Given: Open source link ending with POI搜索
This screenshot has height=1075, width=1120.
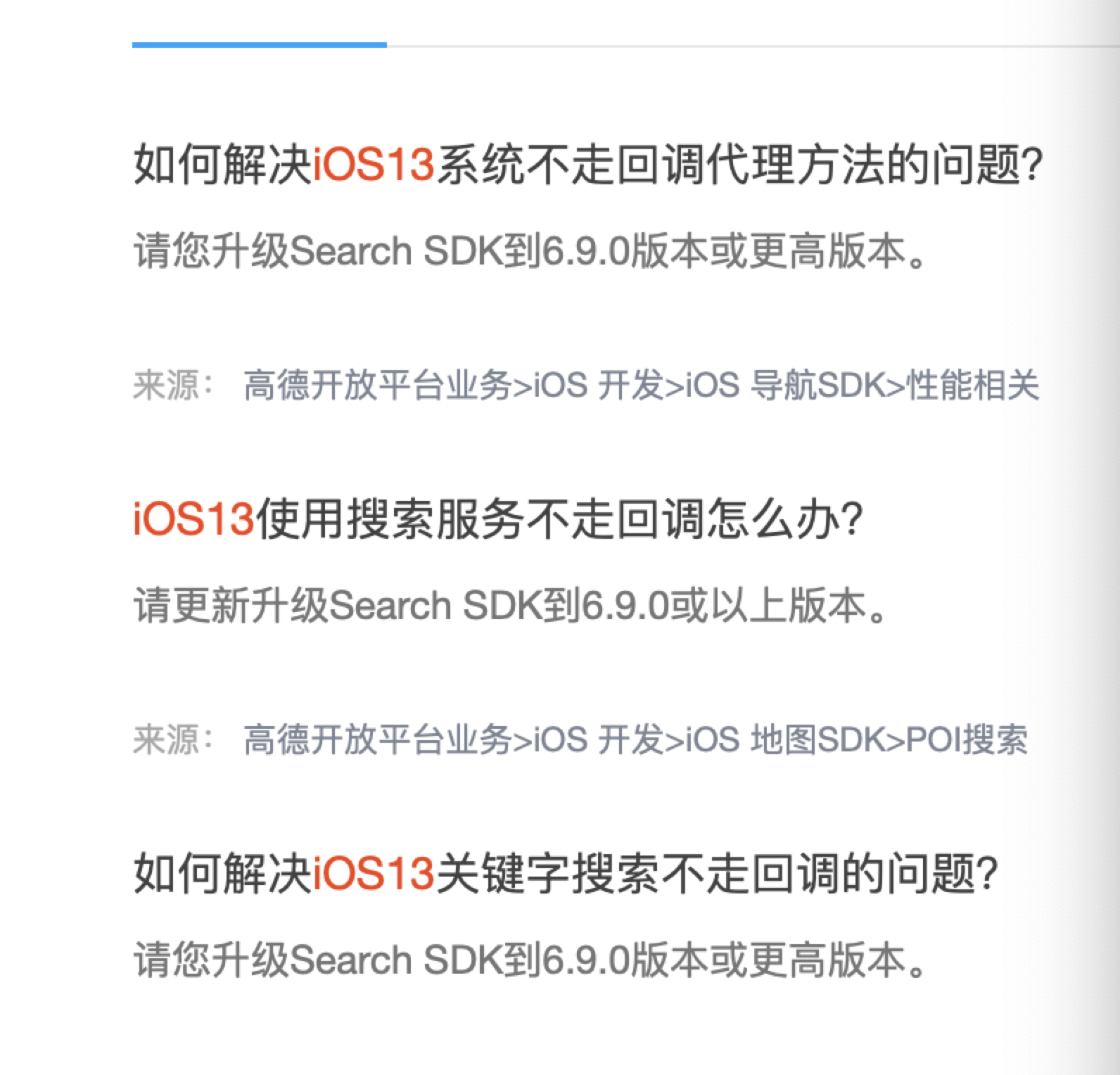Looking at the screenshot, I should [x=635, y=739].
